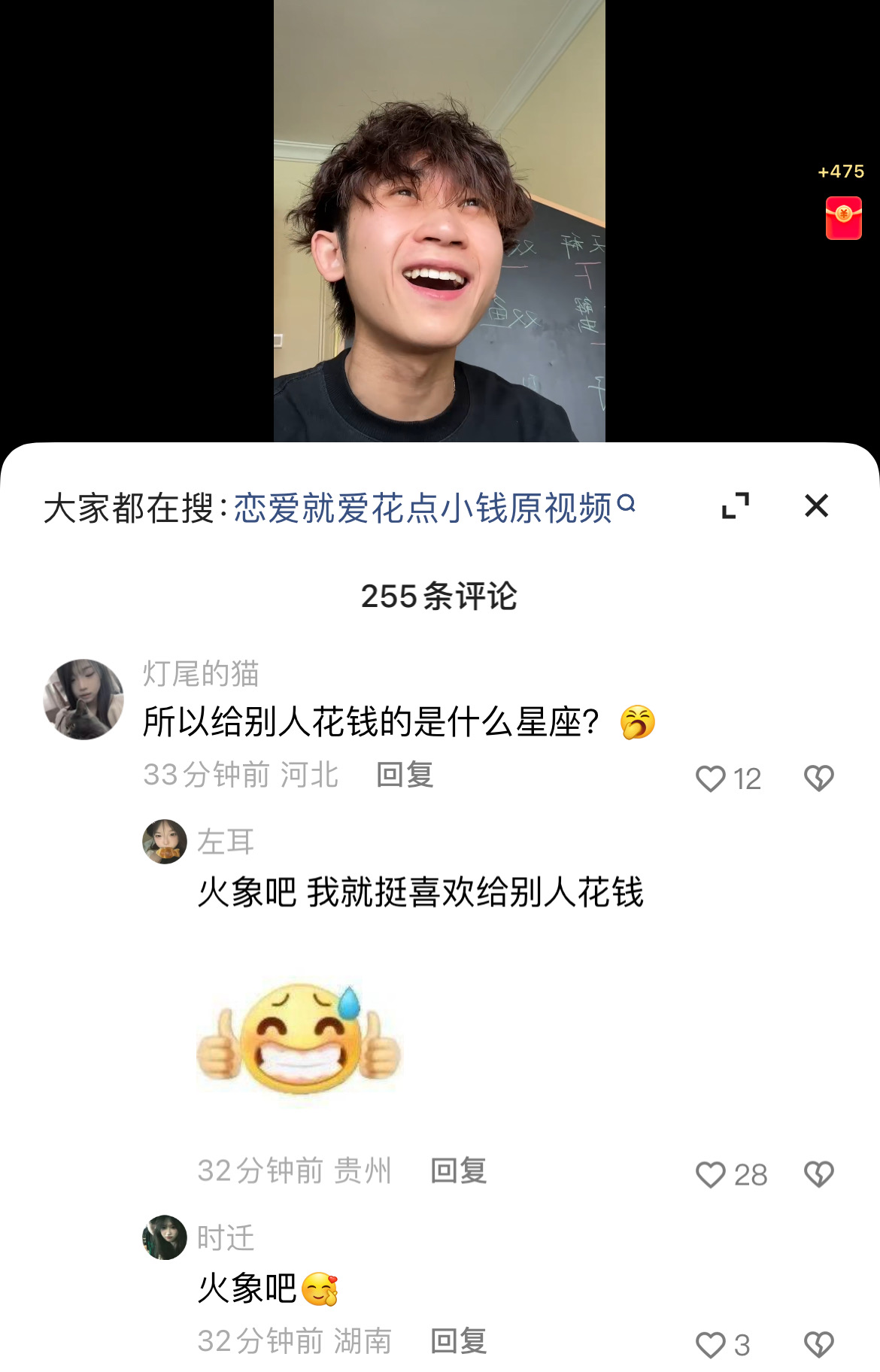880x1372 pixels.
Task: Like 灯尾的猫's comment
Action: 711,779
